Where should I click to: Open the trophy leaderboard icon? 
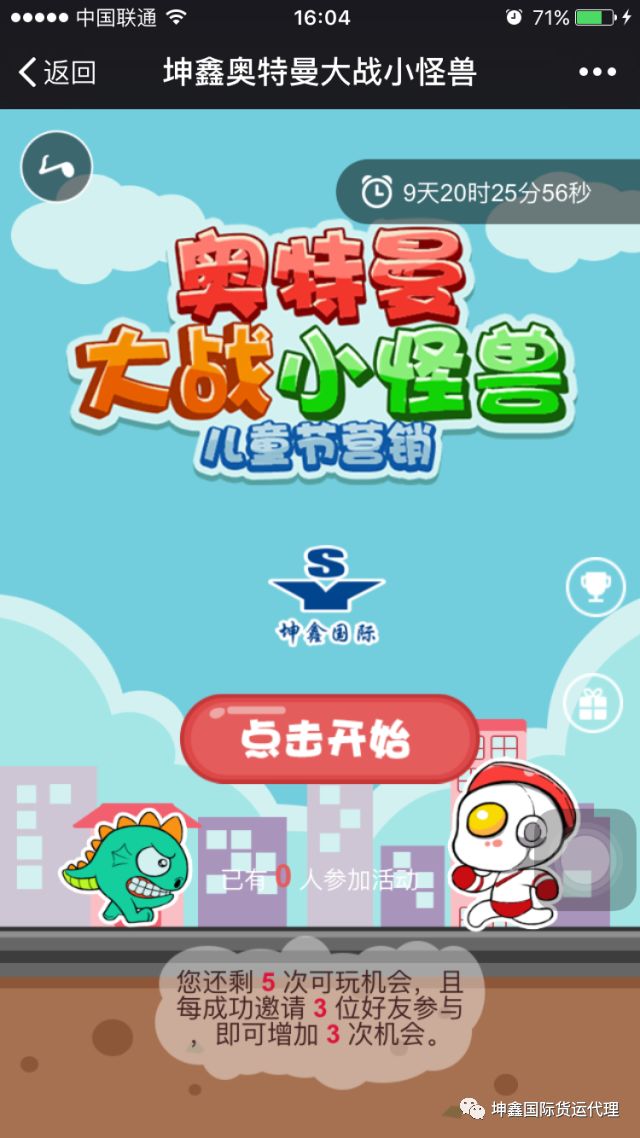click(x=596, y=587)
